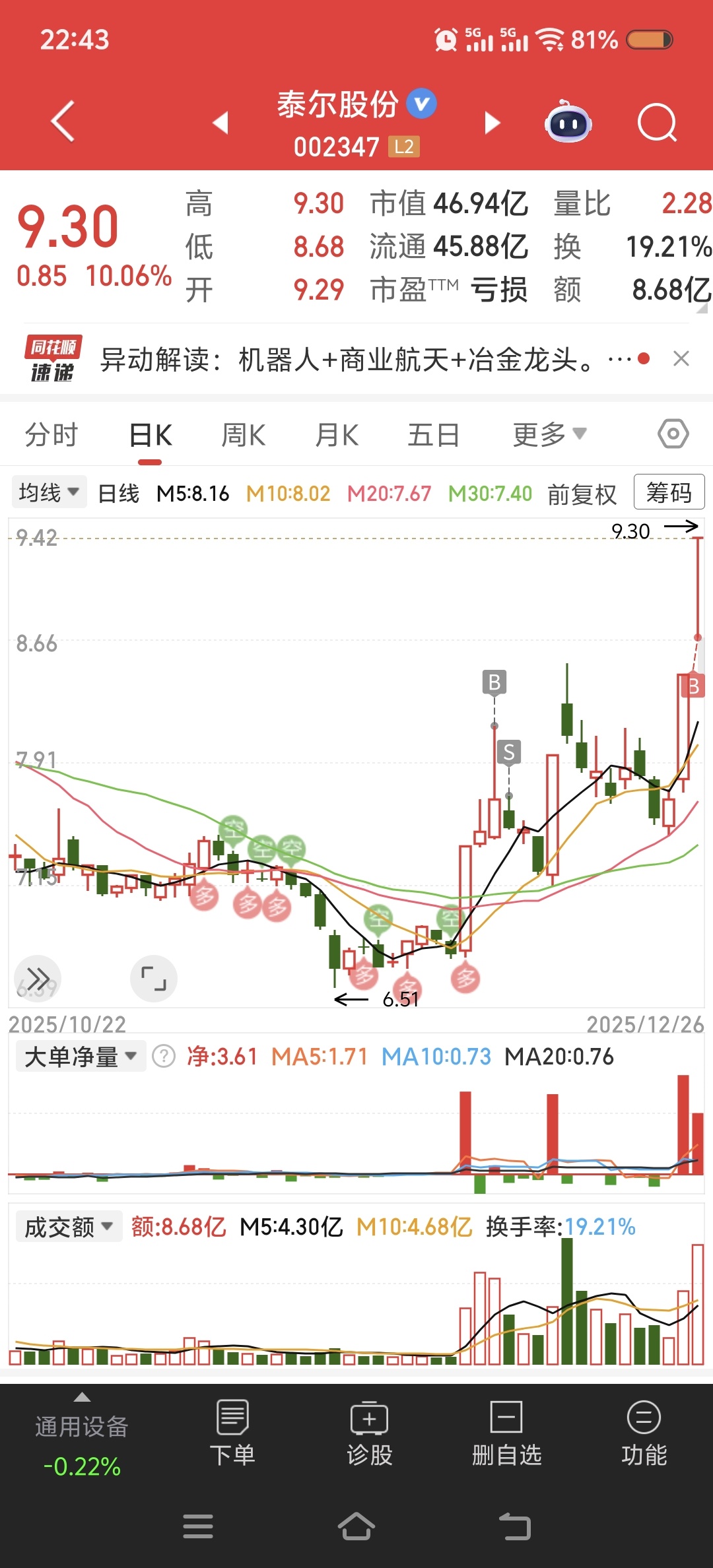Switch to the 分时 chart tab
Viewport: 713px width, 1568px height.
click(51, 436)
